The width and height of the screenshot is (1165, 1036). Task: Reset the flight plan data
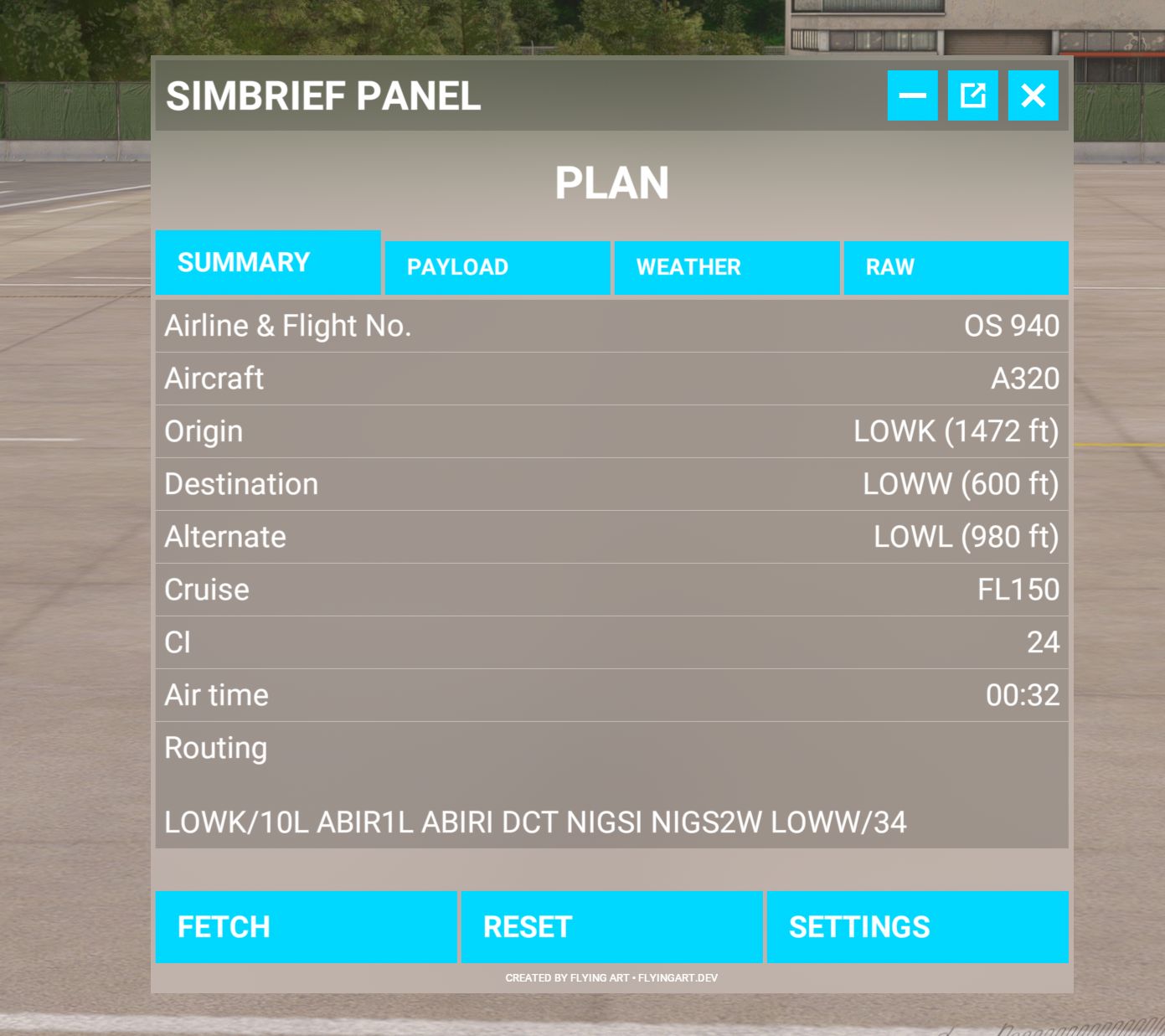pyautogui.click(x=611, y=927)
